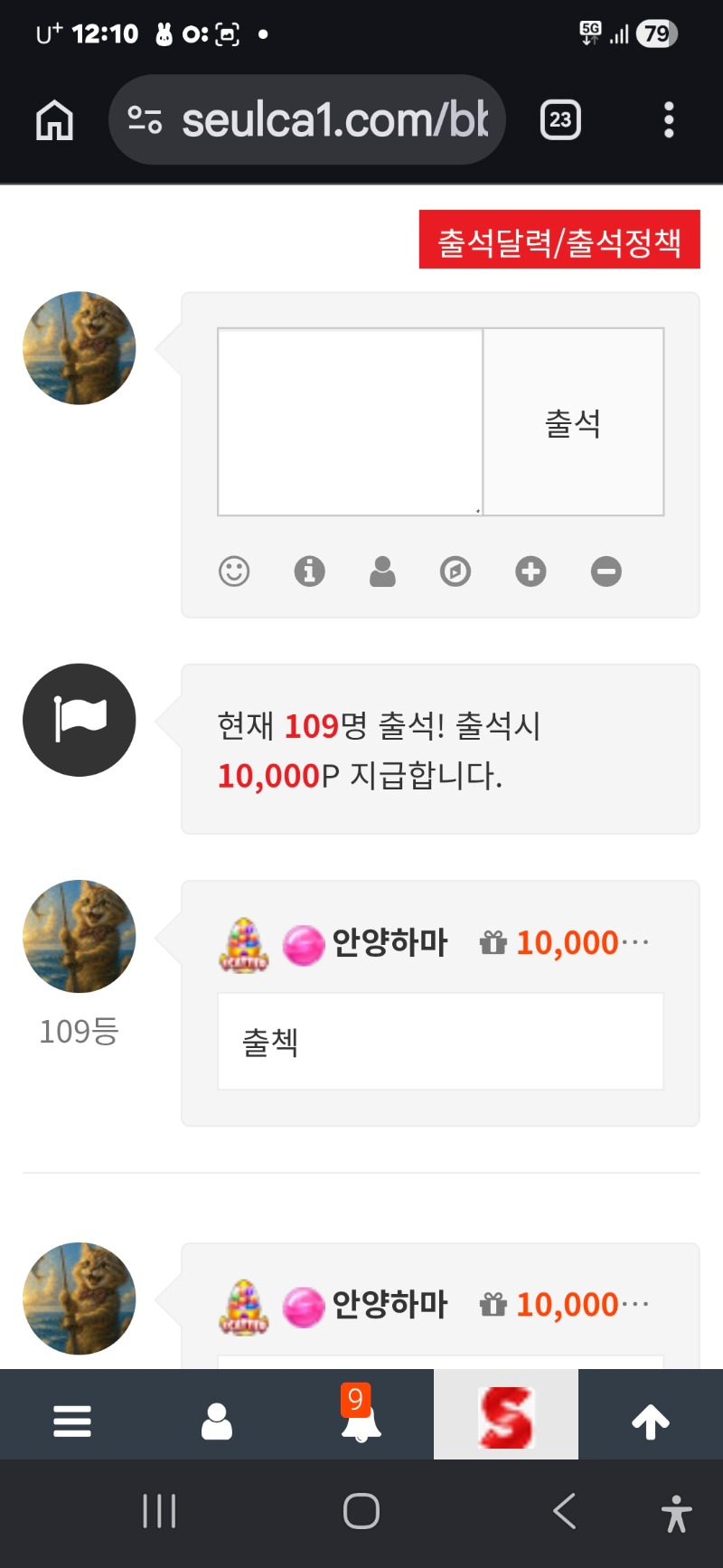
Task: Tap the person icon under the text box
Action: coord(382,571)
